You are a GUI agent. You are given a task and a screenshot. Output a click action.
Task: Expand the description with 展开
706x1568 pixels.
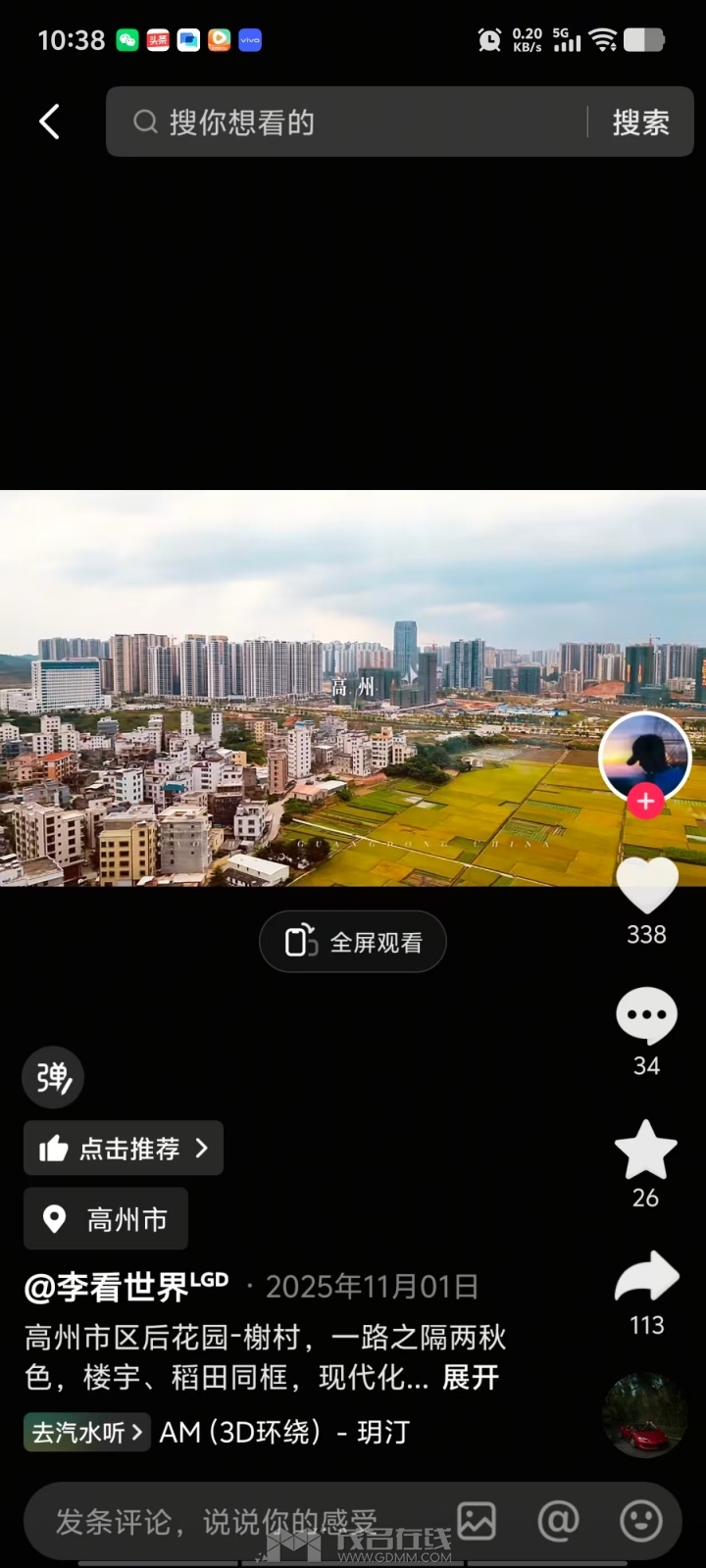pyautogui.click(x=471, y=1377)
